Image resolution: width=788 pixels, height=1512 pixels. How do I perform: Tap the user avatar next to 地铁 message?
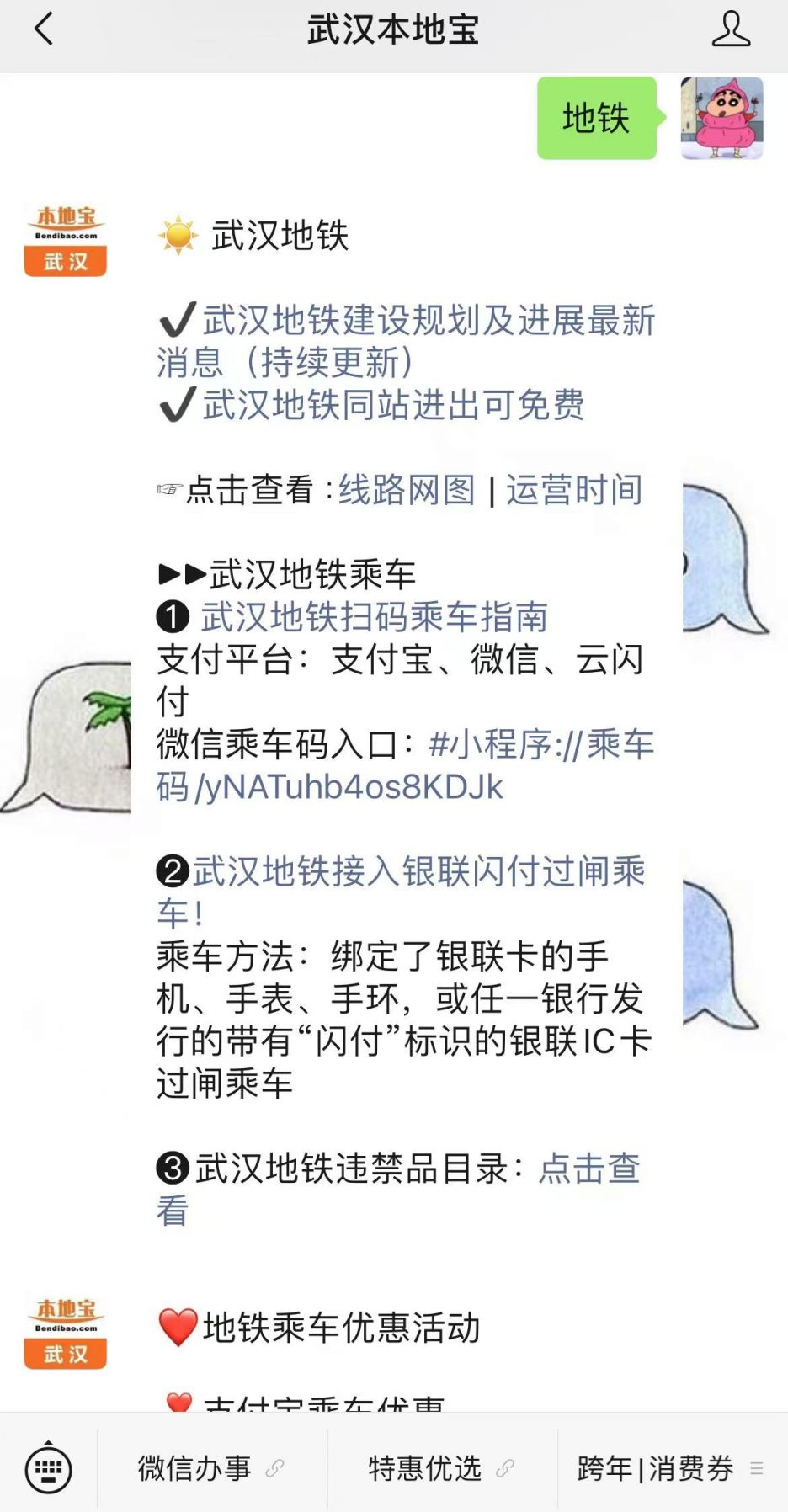click(721, 118)
